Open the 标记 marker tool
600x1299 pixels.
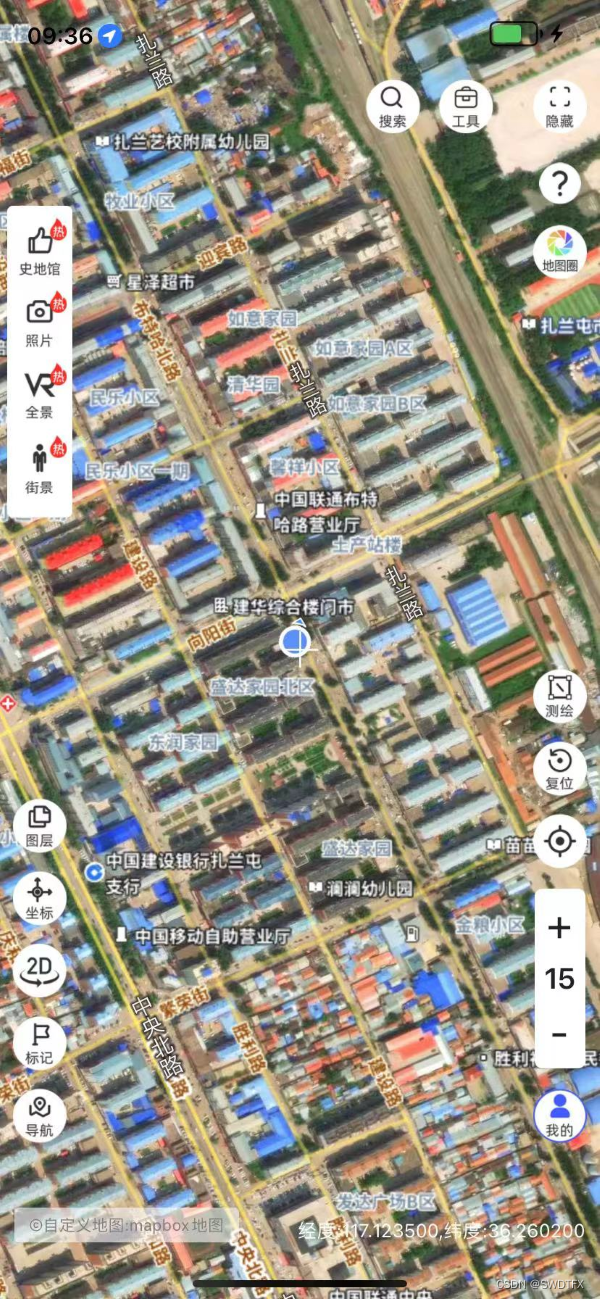40,1042
